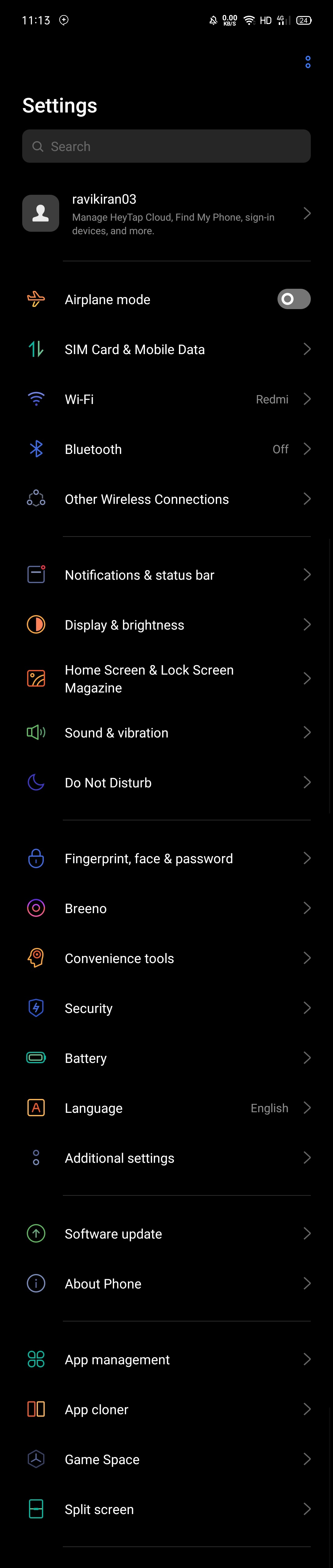Toggle Airplane mode on
The height and width of the screenshot is (1568, 333).
point(294,299)
